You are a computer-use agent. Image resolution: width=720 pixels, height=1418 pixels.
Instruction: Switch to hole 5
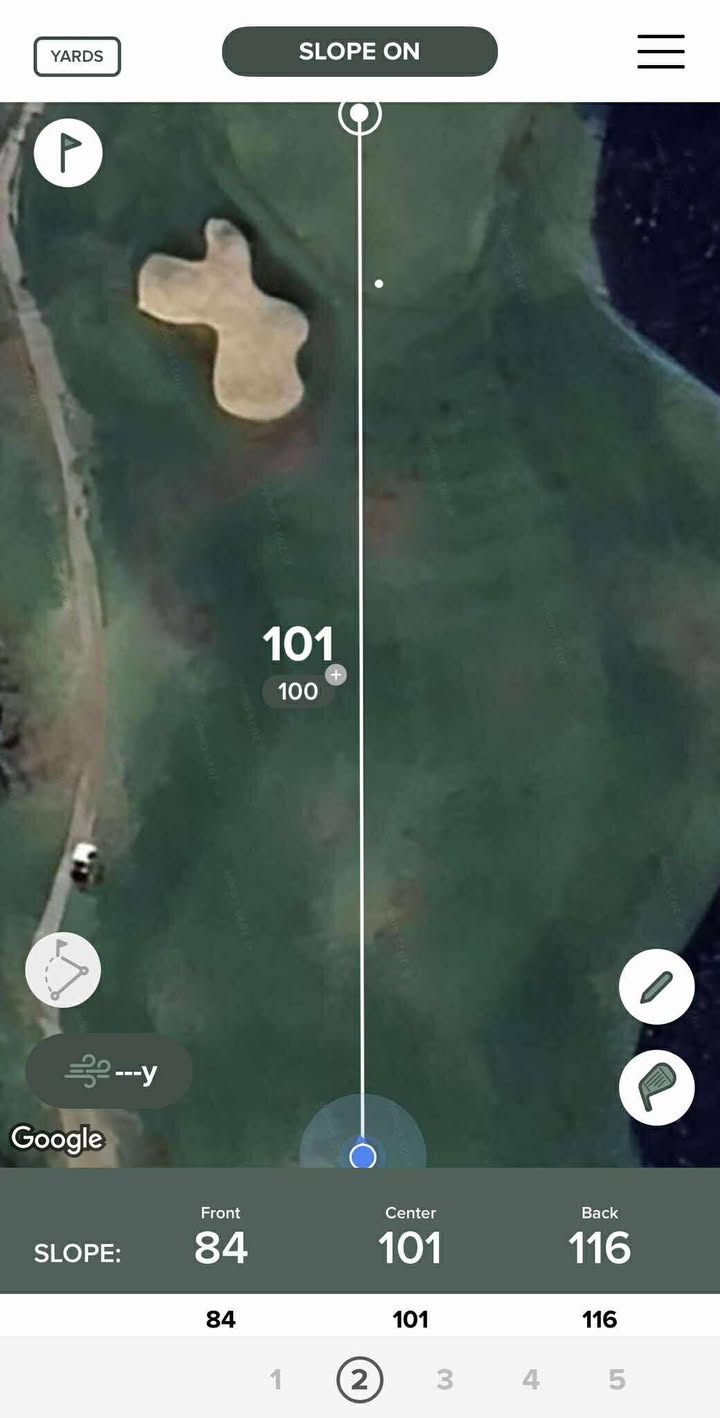click(x=617, y=1380)
